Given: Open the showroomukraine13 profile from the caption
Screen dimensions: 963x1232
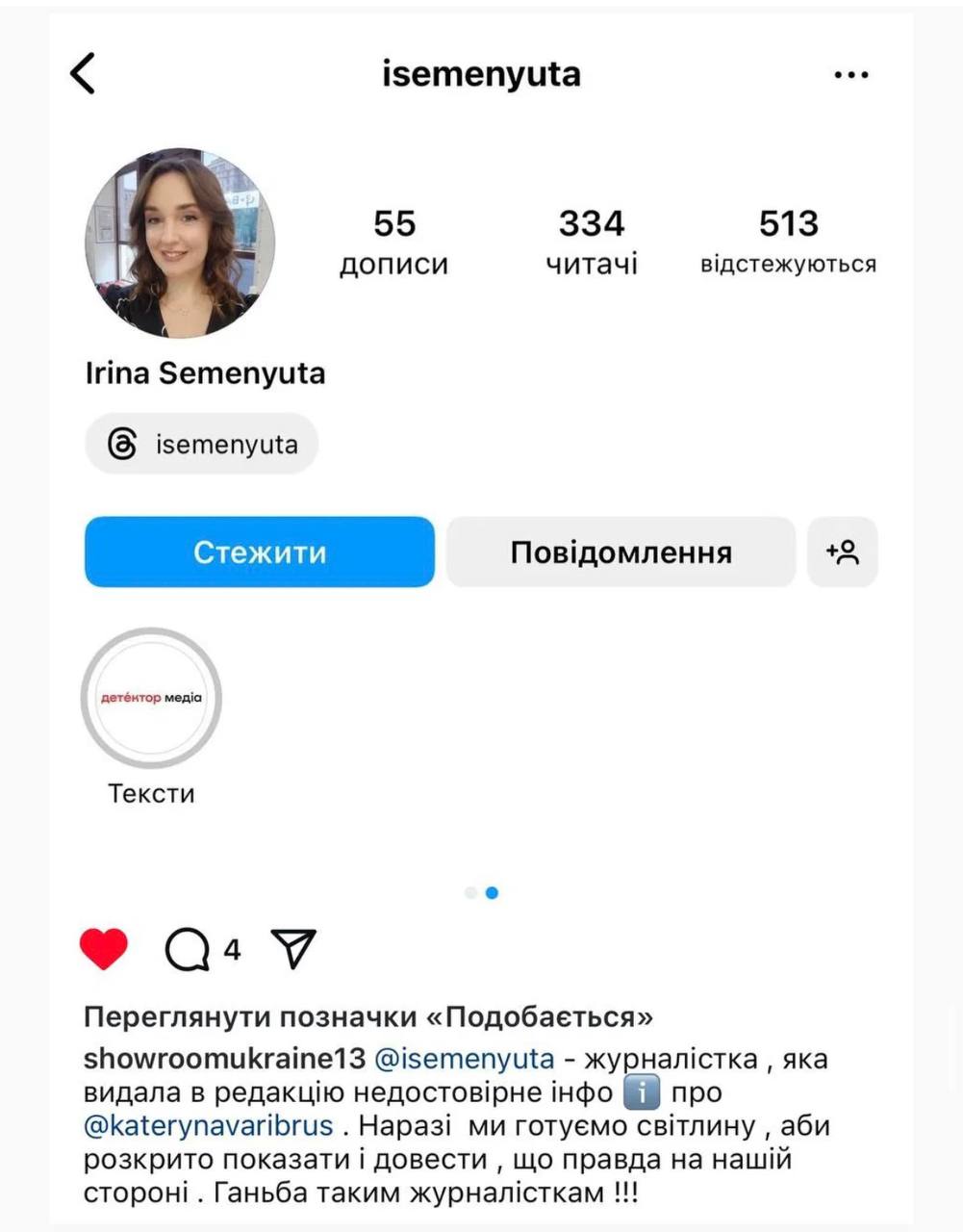Looking at the screenshot, I should tap(224, 1059).
